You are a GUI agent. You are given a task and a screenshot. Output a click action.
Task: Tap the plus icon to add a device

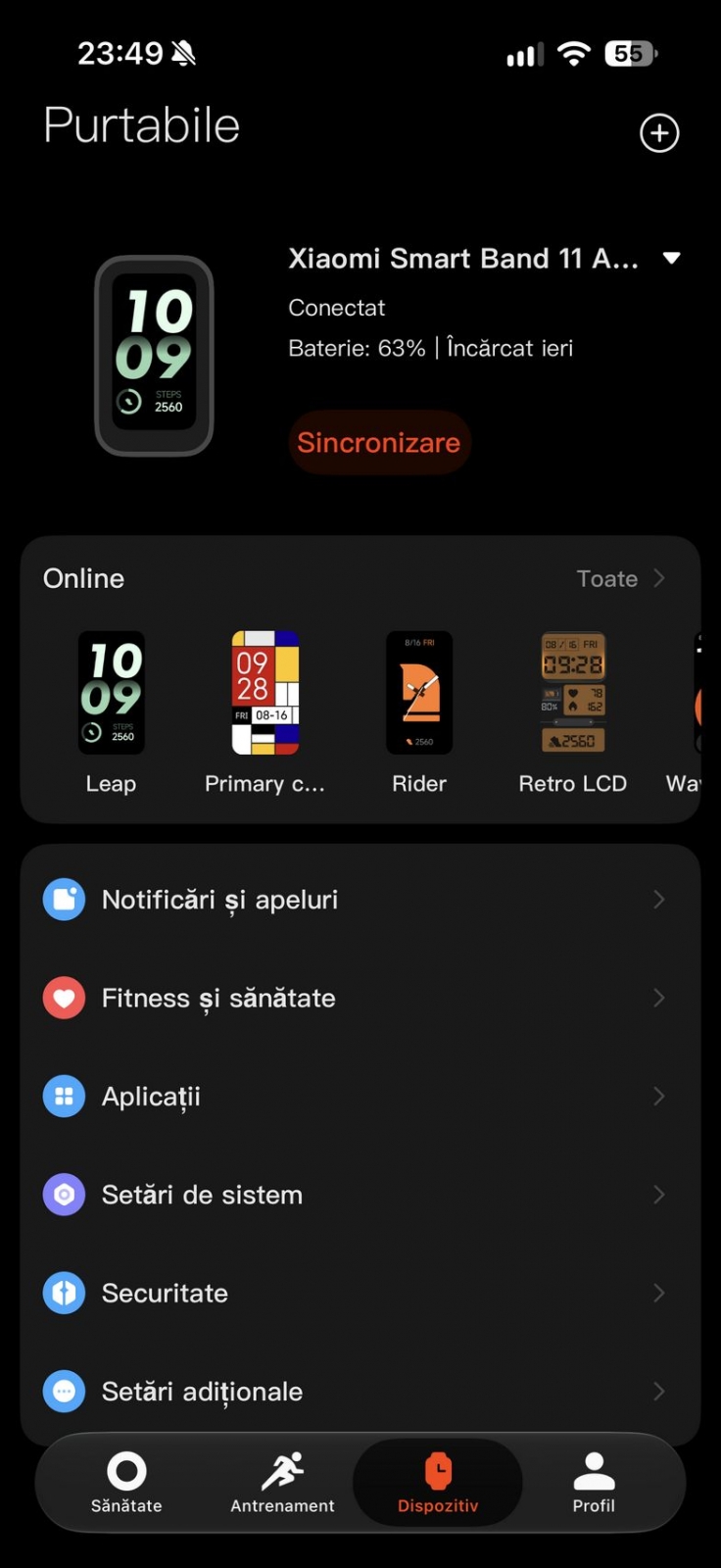click(x=659, y=133)
